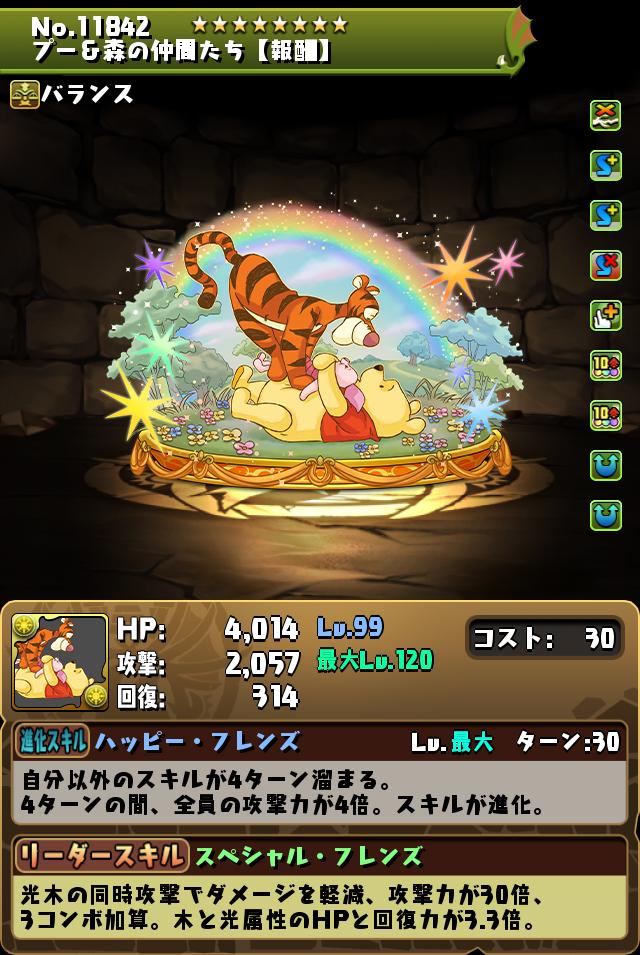Screen dimensions: 640x955
Task: Tap the monster portrait thumbnail beside HP
Action: tap(60, 662)
